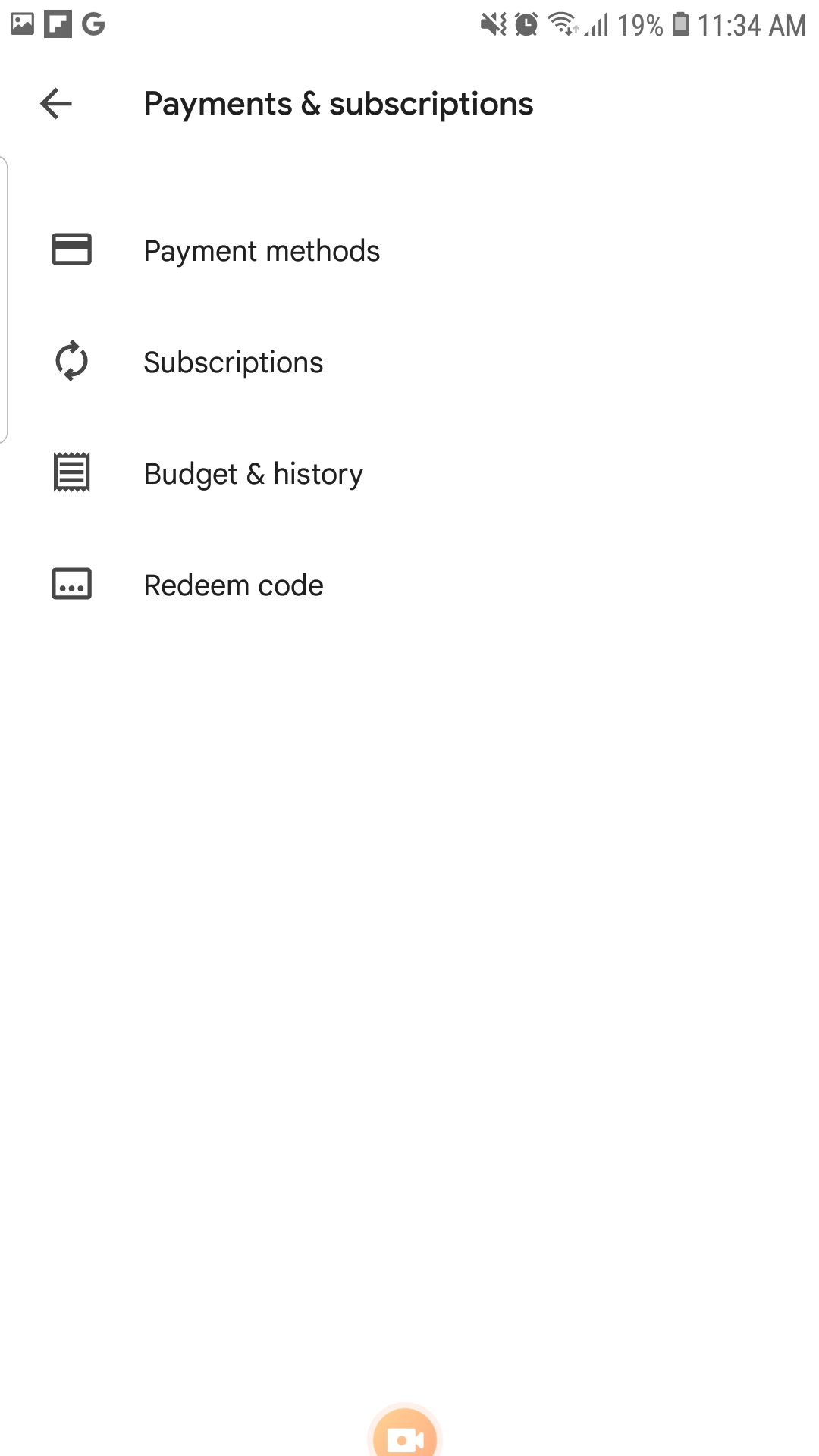
Task: Select Redeem code
Action: (233, 585)
